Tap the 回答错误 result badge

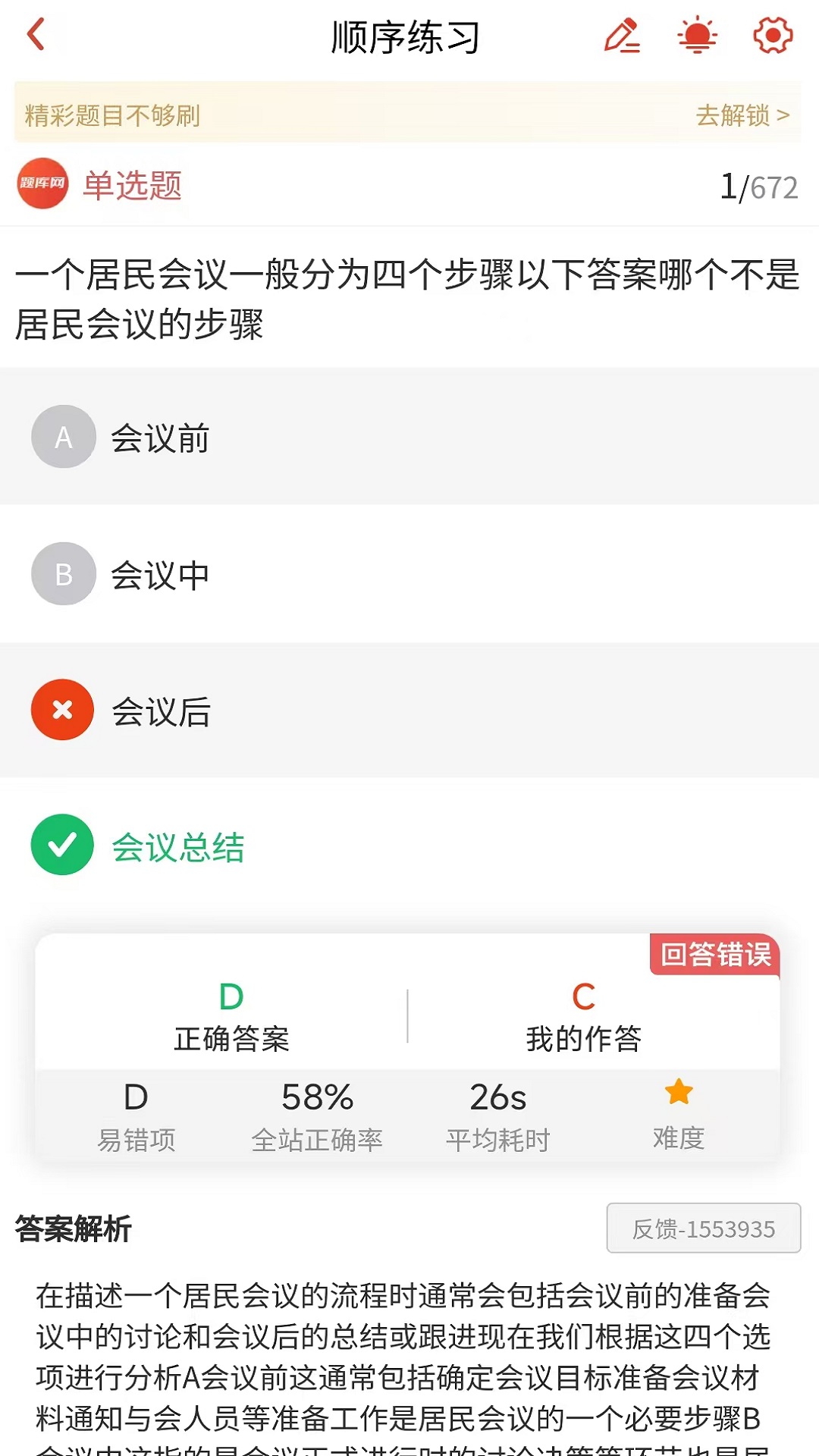point(714,956)
